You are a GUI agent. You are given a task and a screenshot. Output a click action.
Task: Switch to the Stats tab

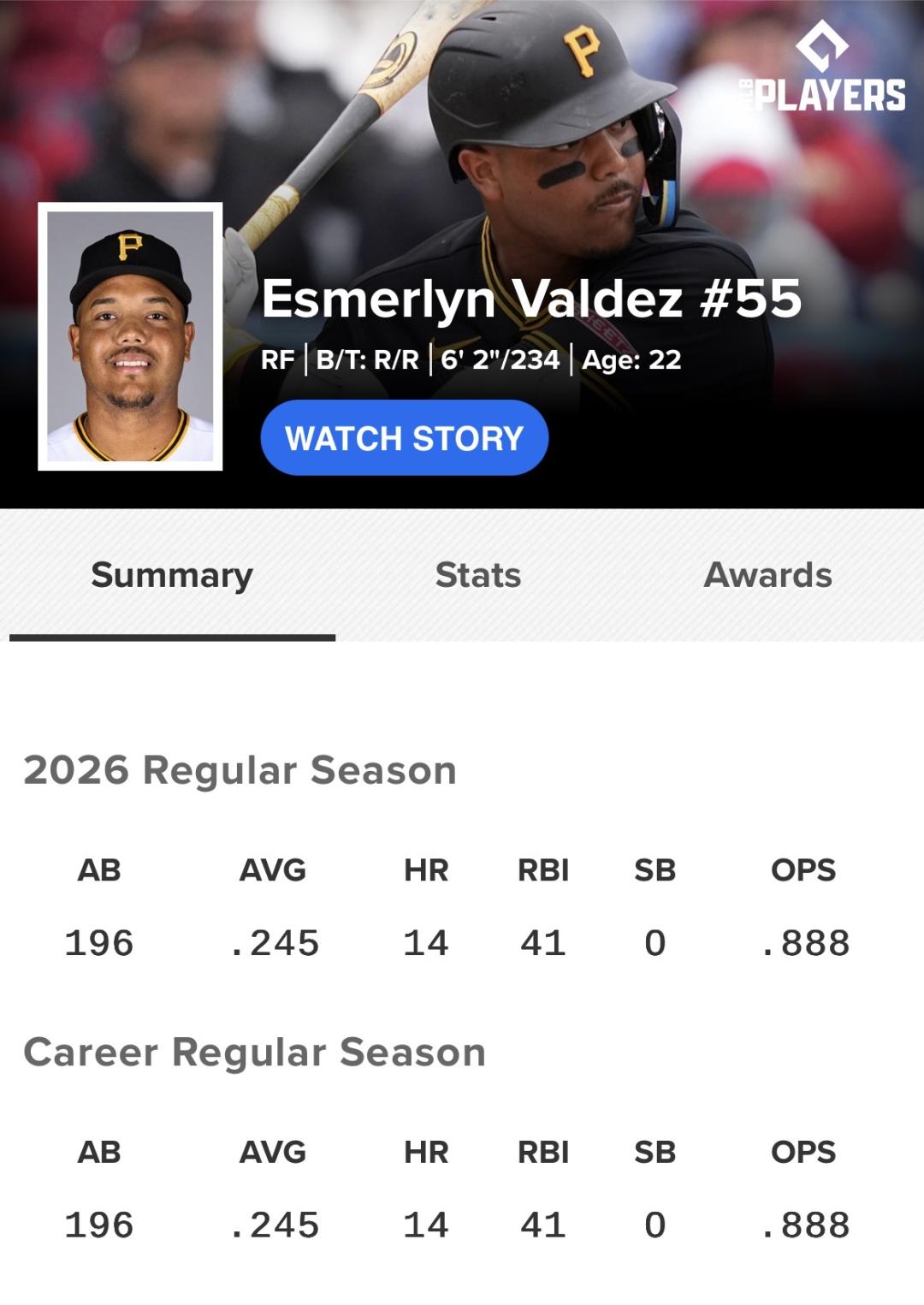pos(478,575)
